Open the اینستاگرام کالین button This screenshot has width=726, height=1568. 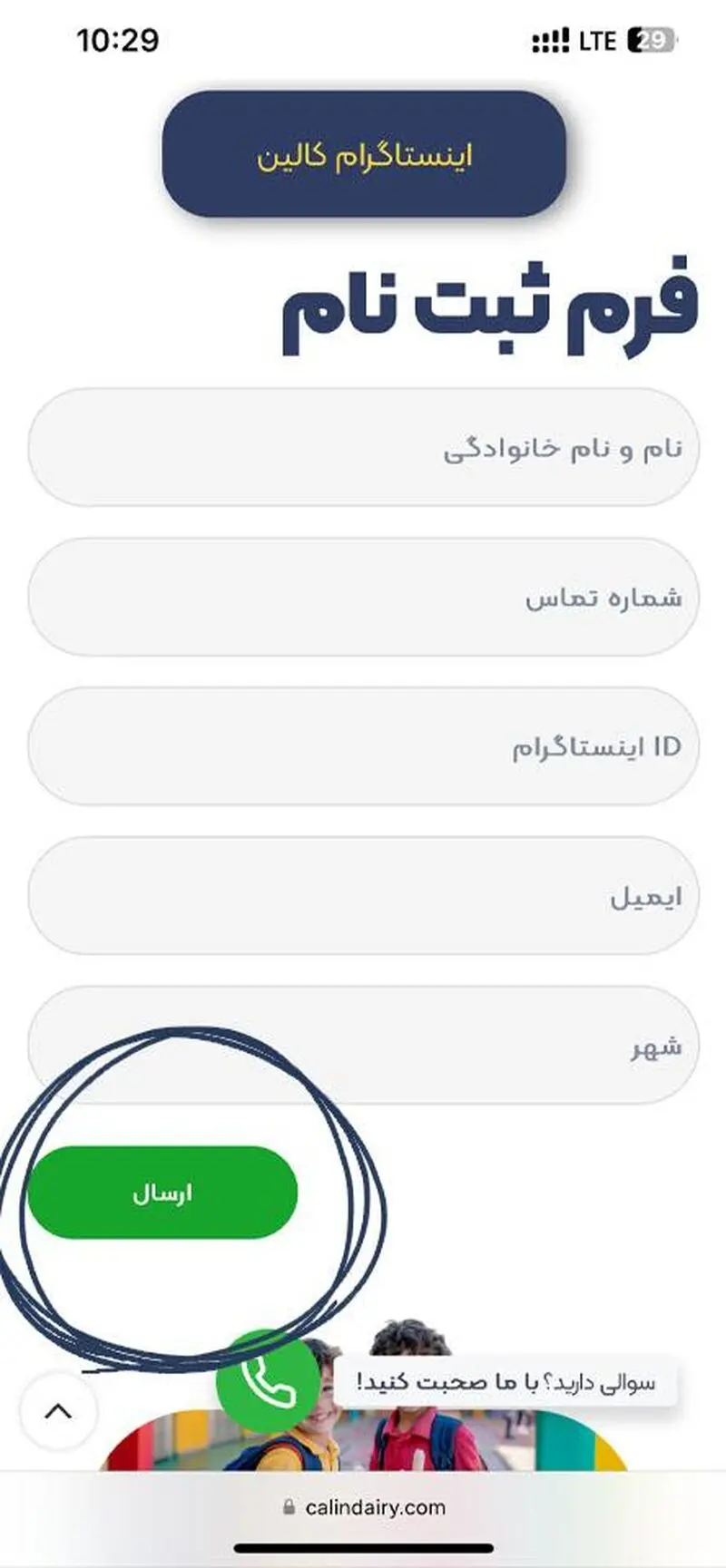364,154
